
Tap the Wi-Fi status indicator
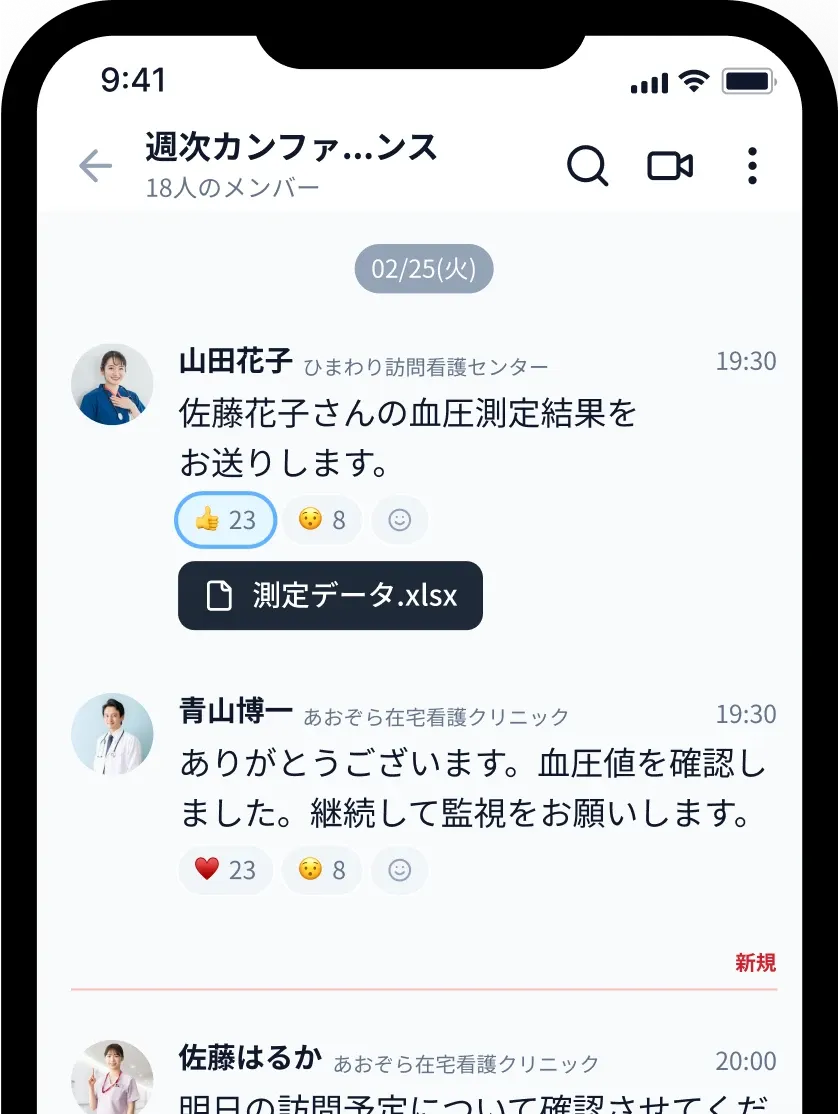[x=697, y=82]
